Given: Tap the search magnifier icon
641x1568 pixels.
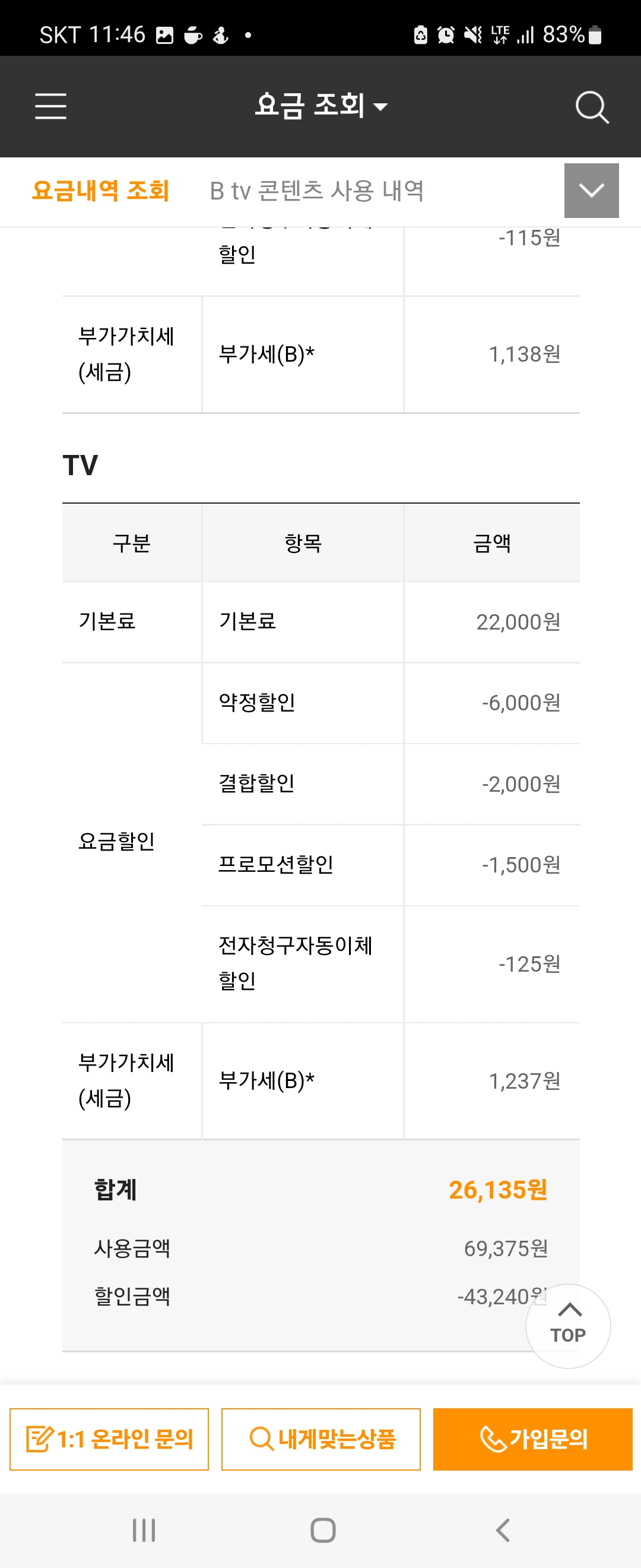Looking at the screenshot, I should (x=592, y=108).
